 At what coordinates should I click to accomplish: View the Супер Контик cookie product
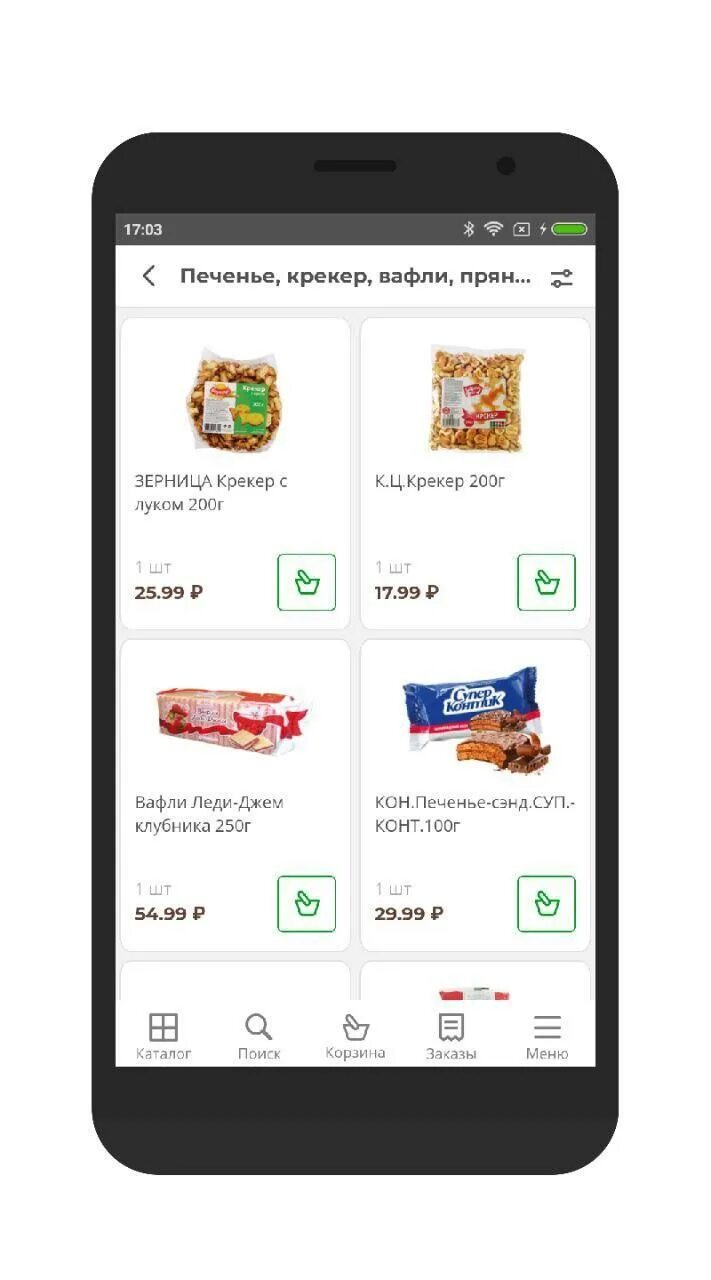[475, 796]
